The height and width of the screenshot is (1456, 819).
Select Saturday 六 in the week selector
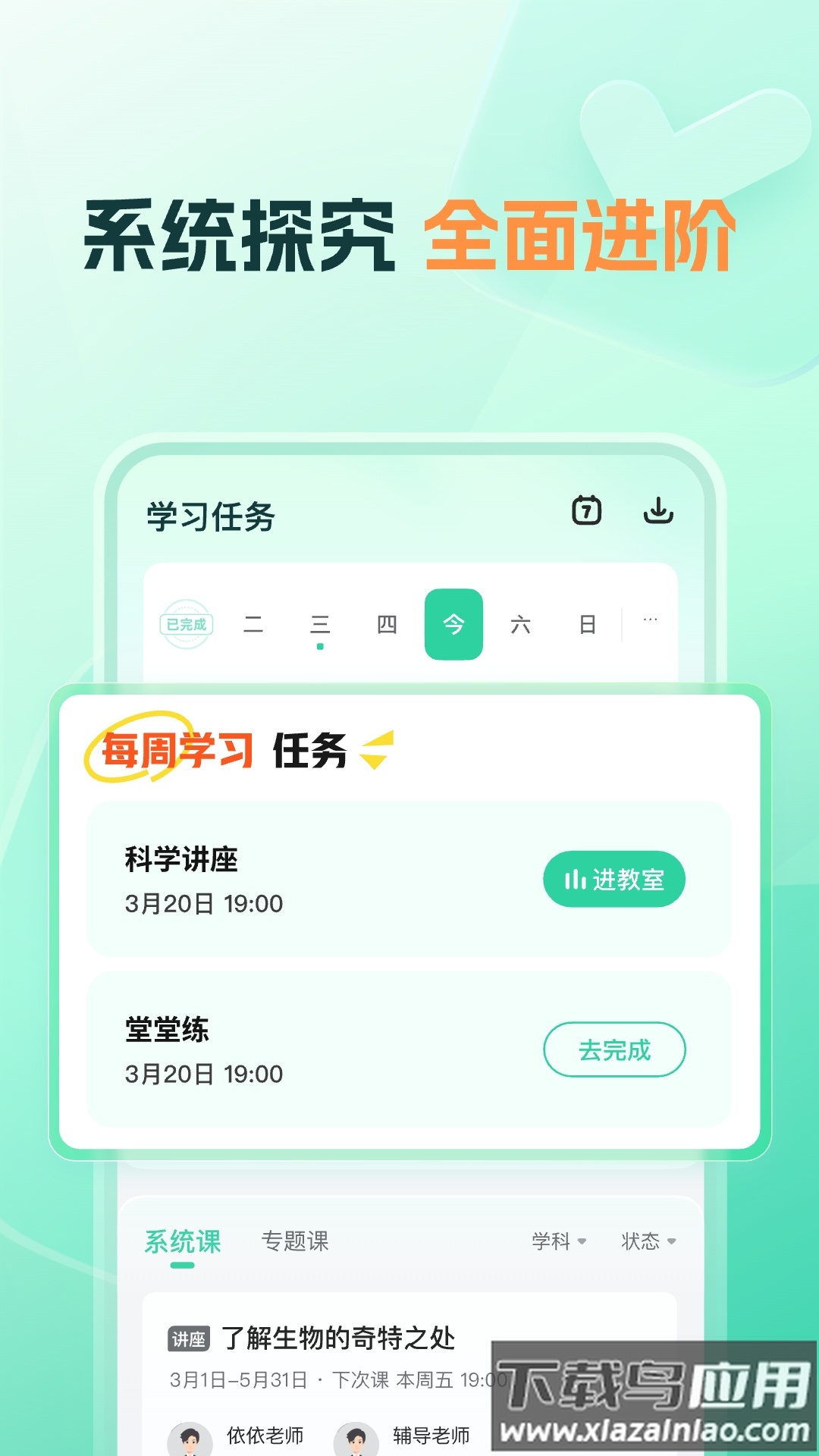click(520, 623)
